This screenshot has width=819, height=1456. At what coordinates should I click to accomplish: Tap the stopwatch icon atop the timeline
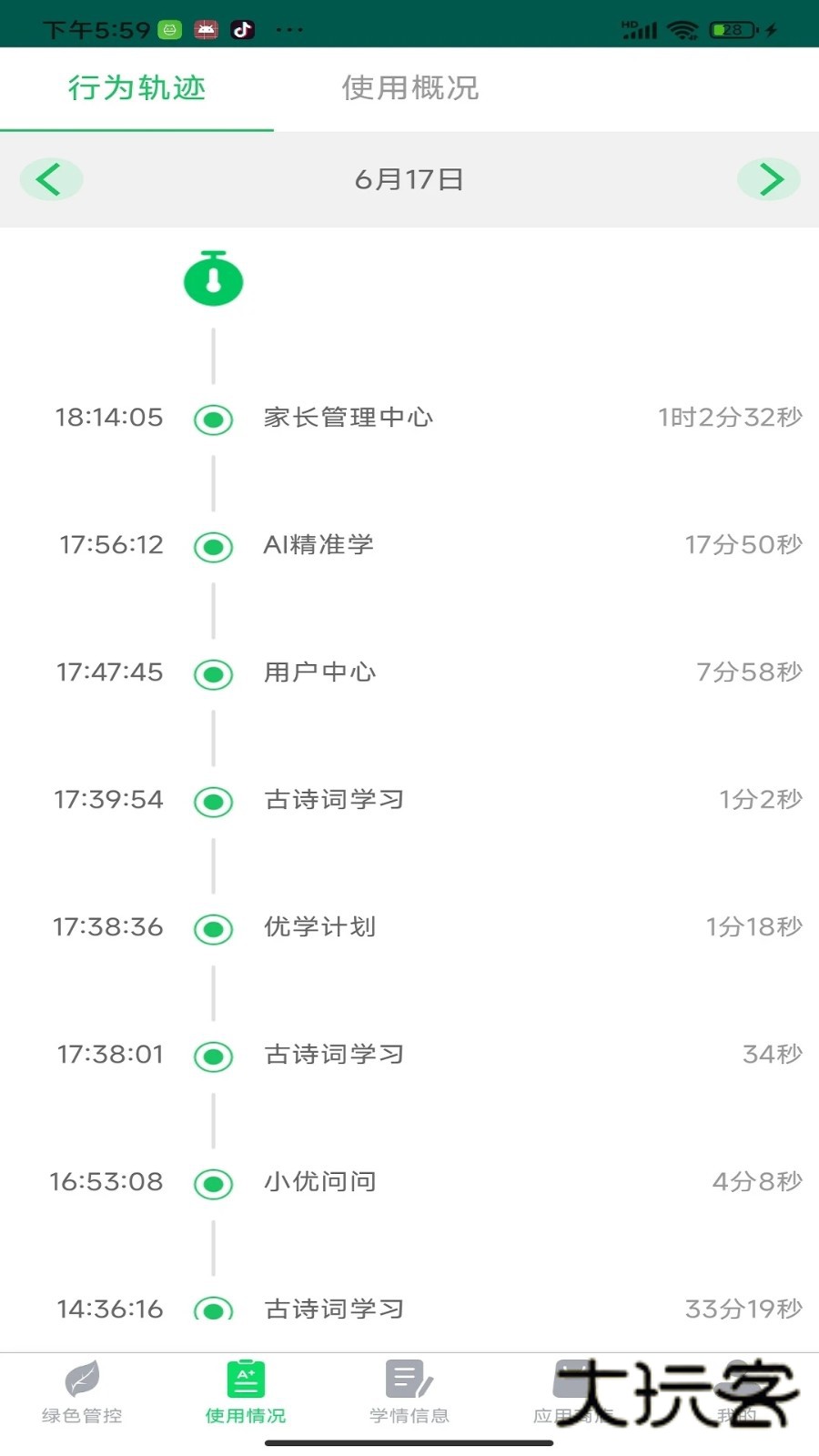tap(213, 279)
